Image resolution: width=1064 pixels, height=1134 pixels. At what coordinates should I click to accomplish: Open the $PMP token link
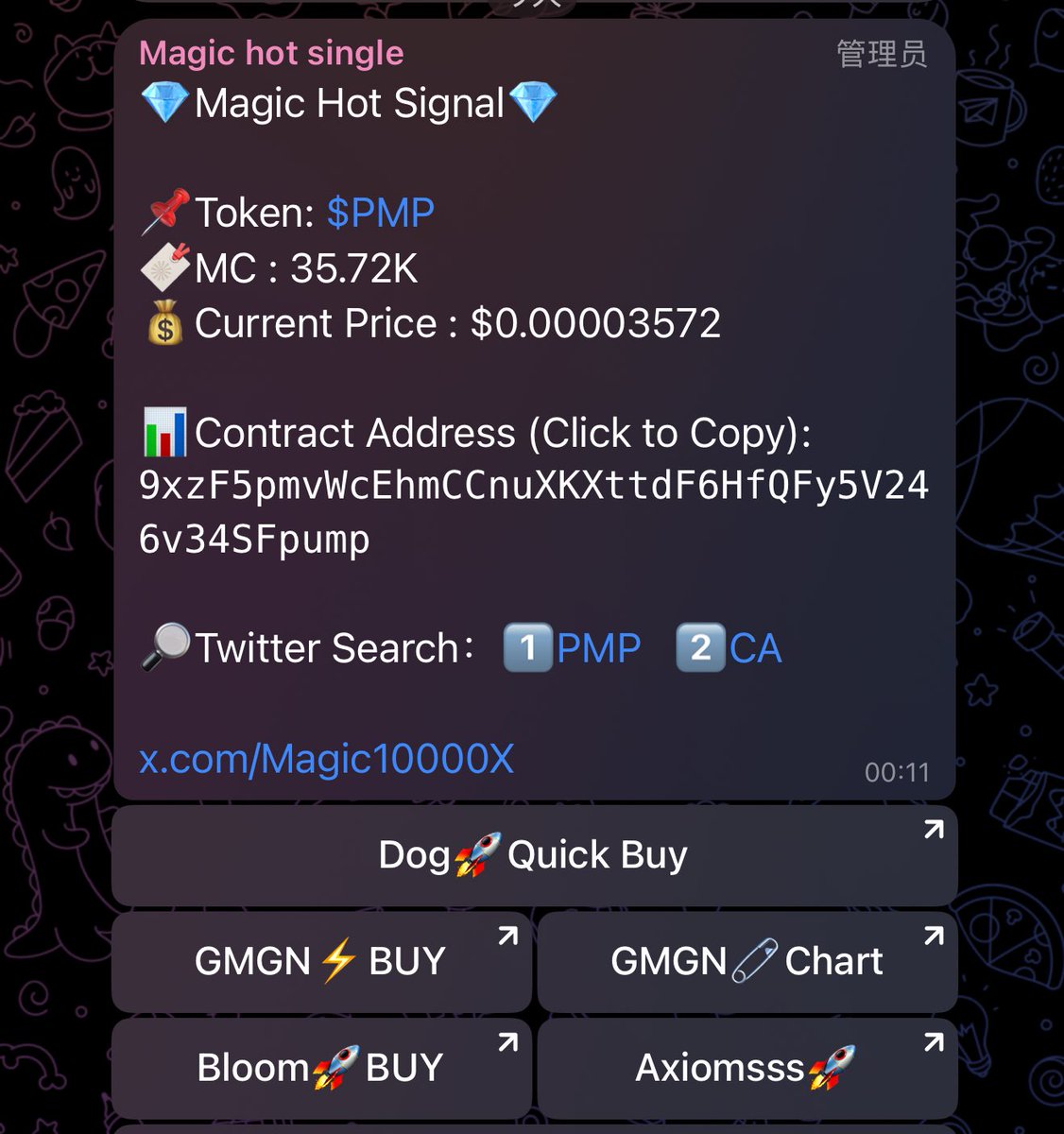click(x=380, y=214)
